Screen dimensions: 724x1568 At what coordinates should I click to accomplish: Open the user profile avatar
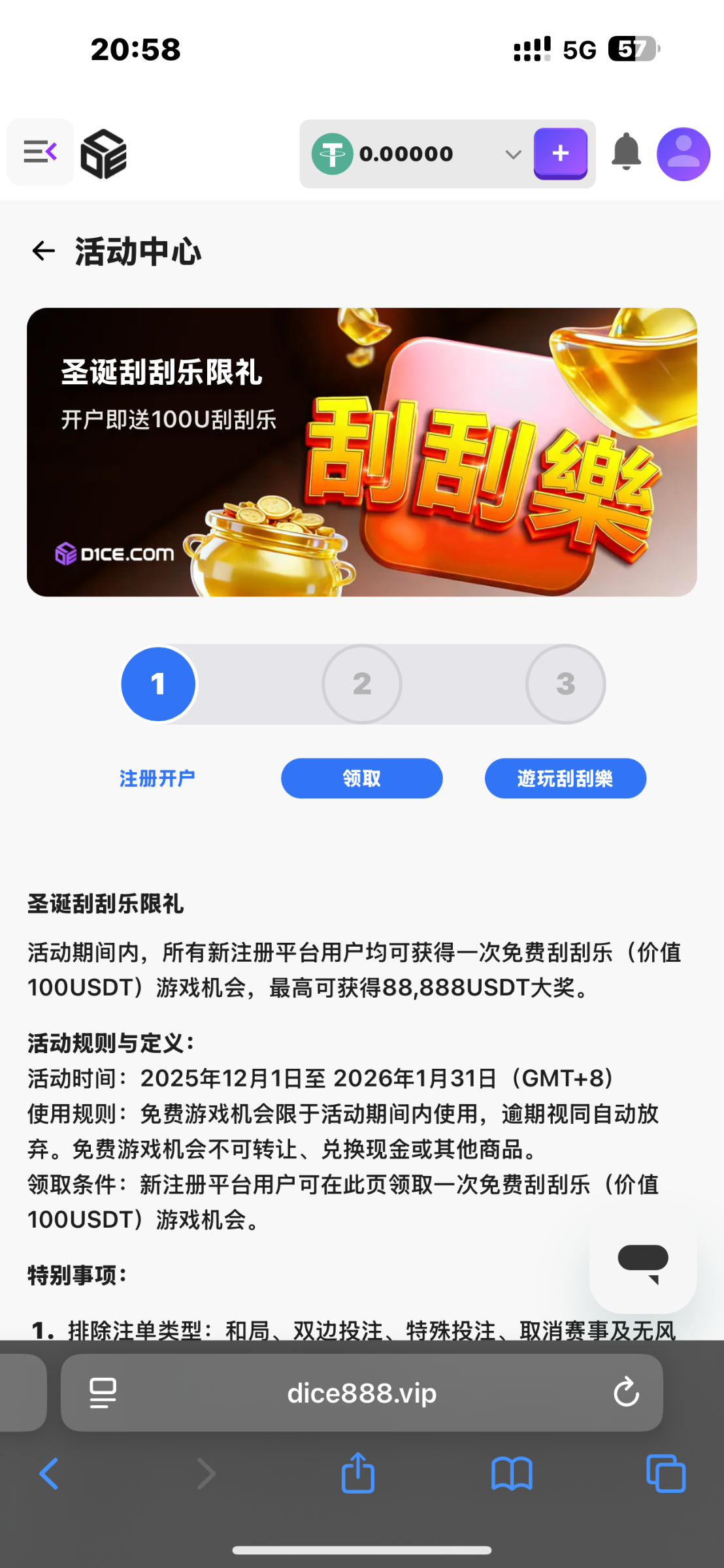(683, 154)
